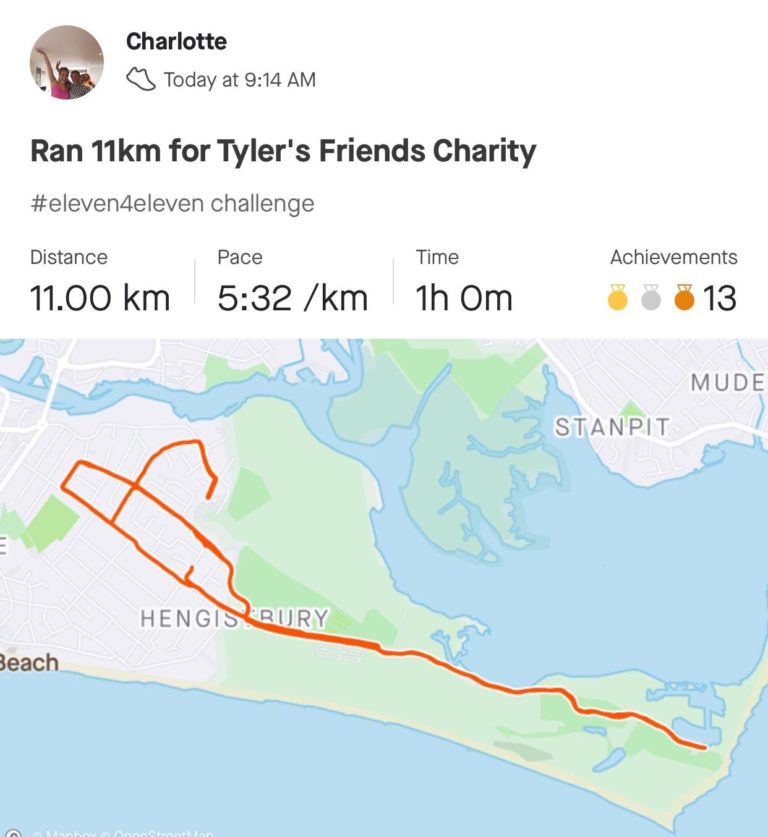Open the 'Ran 11km for Tyler's Friends Charity' activity
This screenshot has height=837, width=768.
point(283,152)
